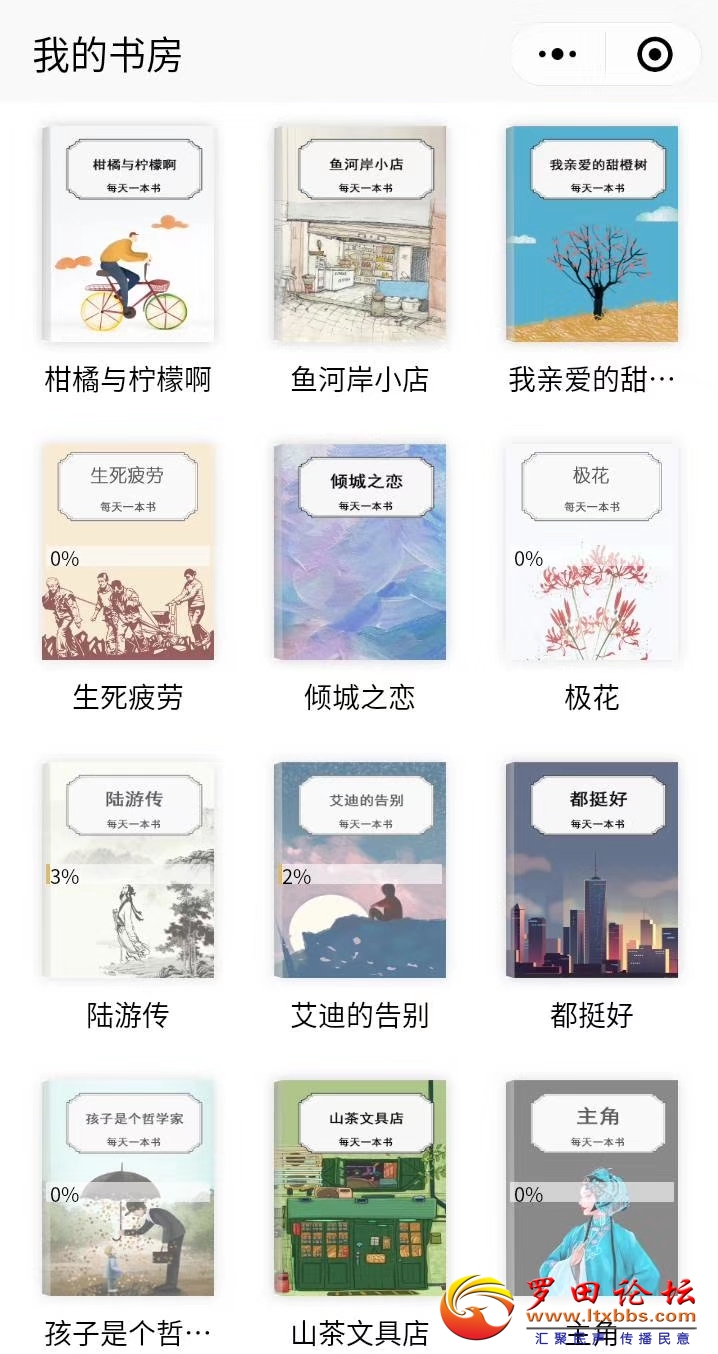Continue reading 艾迪的告别
Viewport: 718px width, 1354px height.
360,870
